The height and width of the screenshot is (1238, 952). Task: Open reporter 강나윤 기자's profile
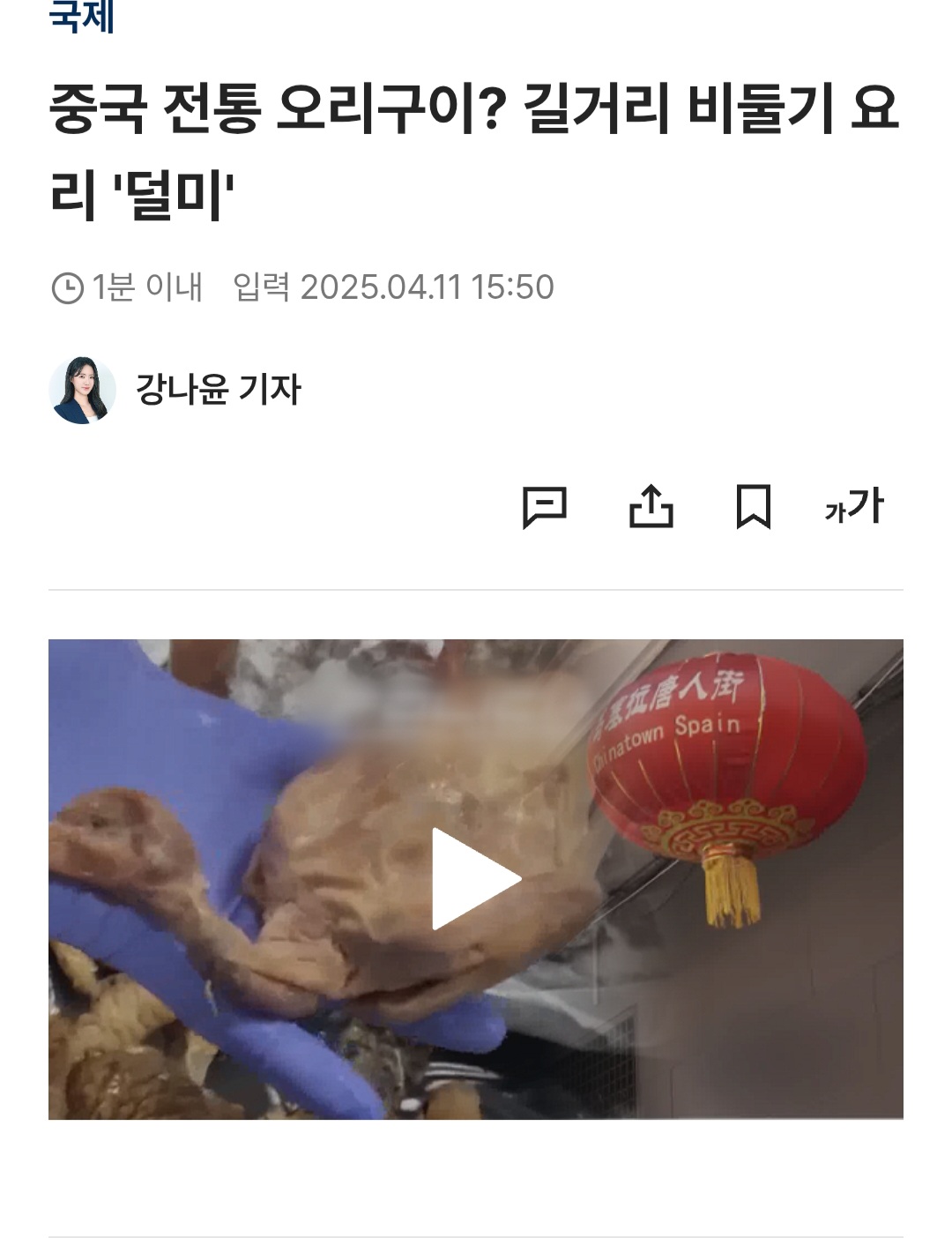(x=218, y=390)
